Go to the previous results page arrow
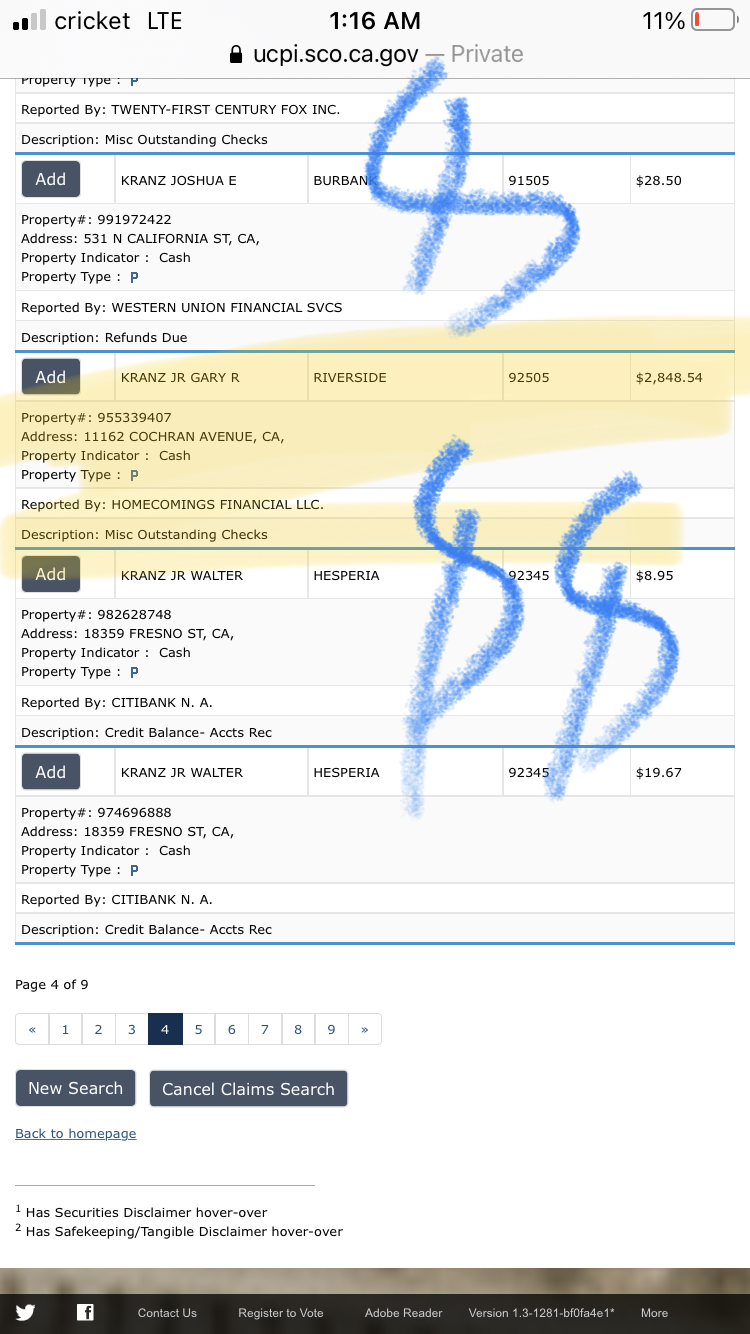The width and height of the screenshot is (750, 1334). (32, 1029)
